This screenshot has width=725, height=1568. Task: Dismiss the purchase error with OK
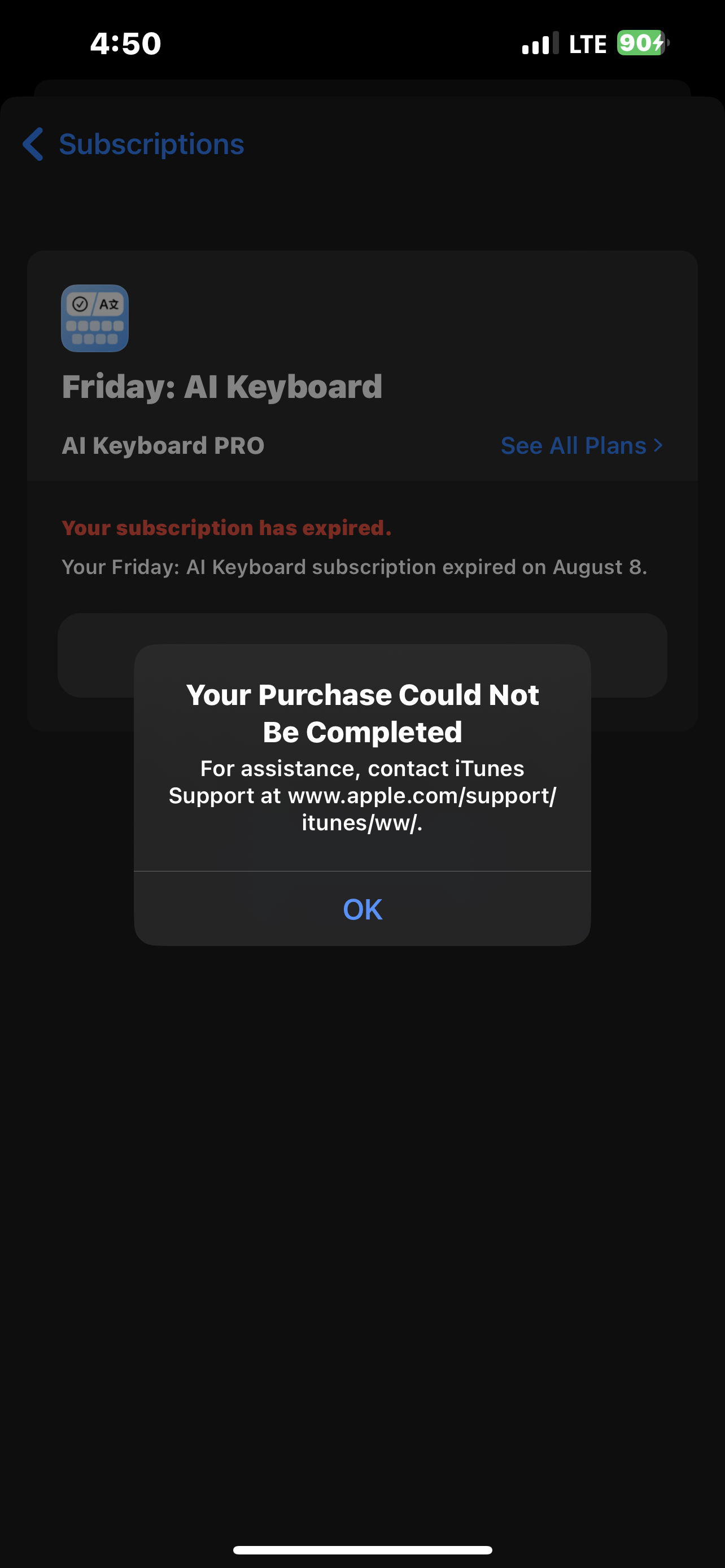coord(362,909)
